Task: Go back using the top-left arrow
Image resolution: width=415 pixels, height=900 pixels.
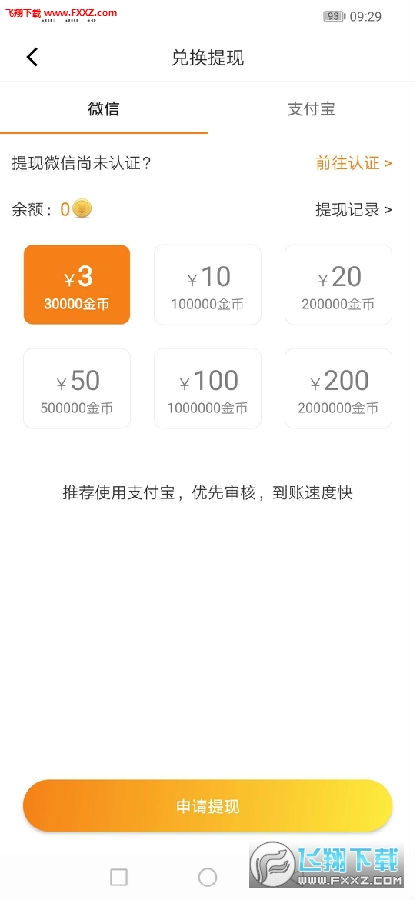Action: (x=32, y=57)
